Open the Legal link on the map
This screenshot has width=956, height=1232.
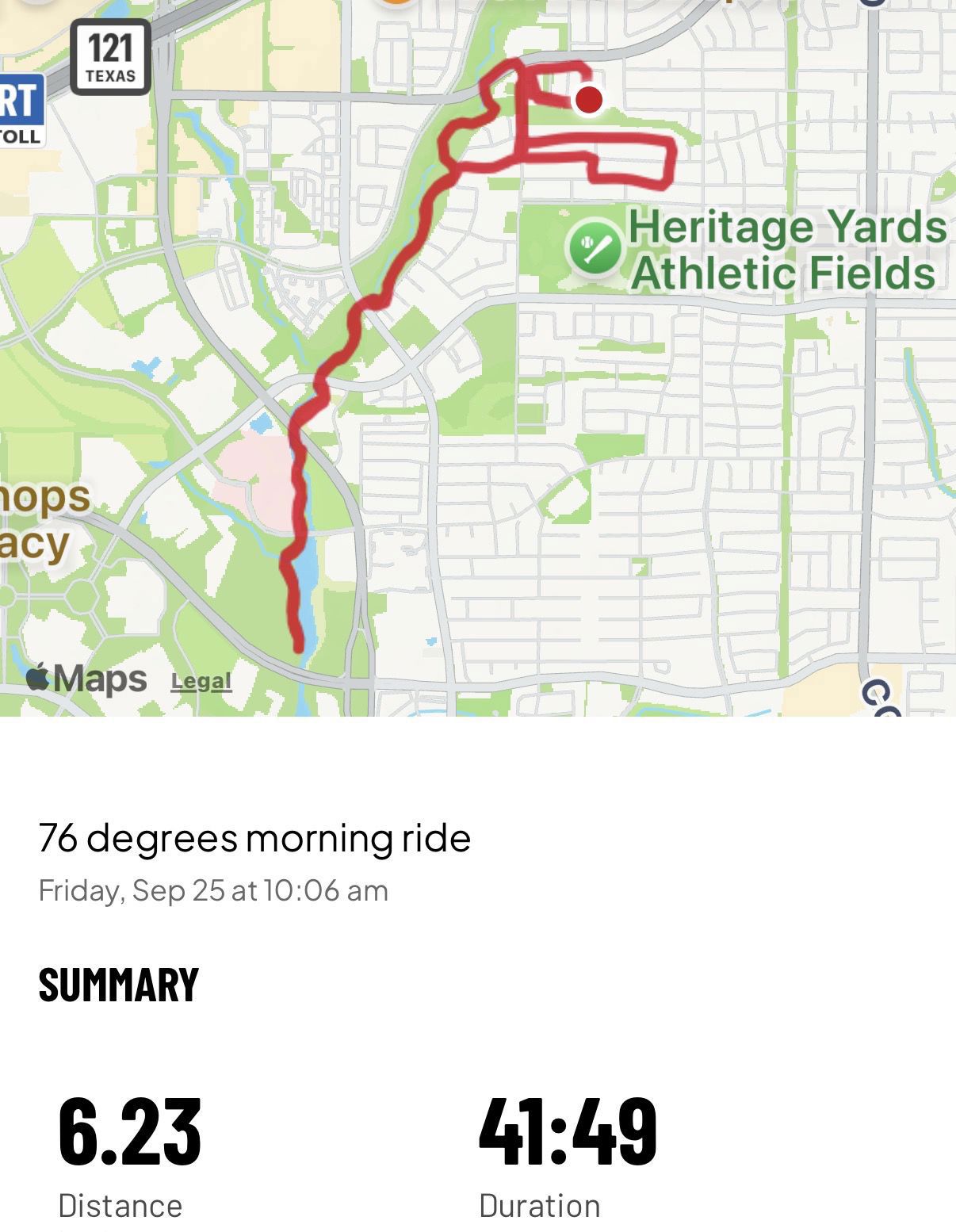coord(201,681)
